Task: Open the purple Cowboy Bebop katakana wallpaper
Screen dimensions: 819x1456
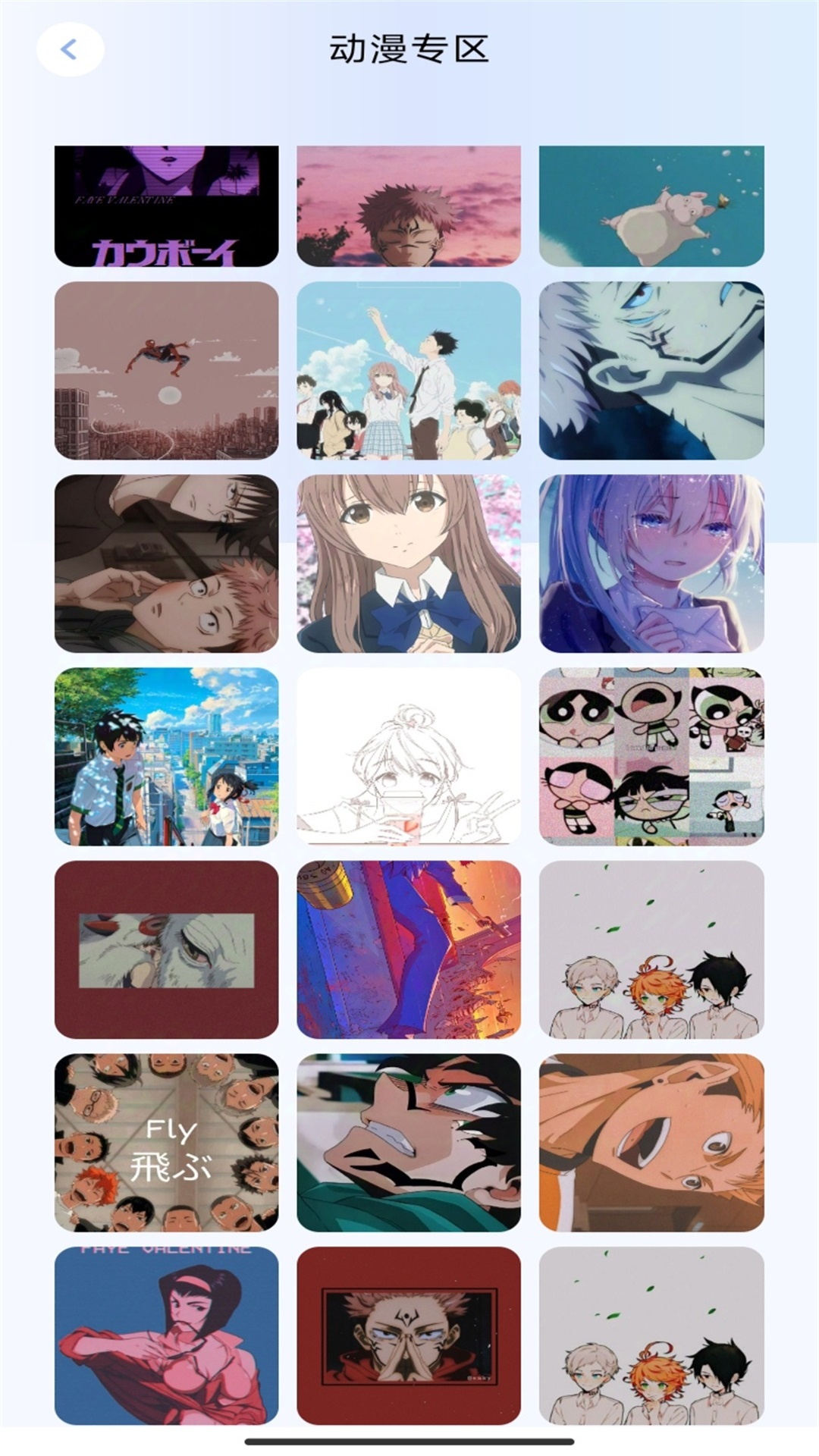Action: (x=166, y=206)
